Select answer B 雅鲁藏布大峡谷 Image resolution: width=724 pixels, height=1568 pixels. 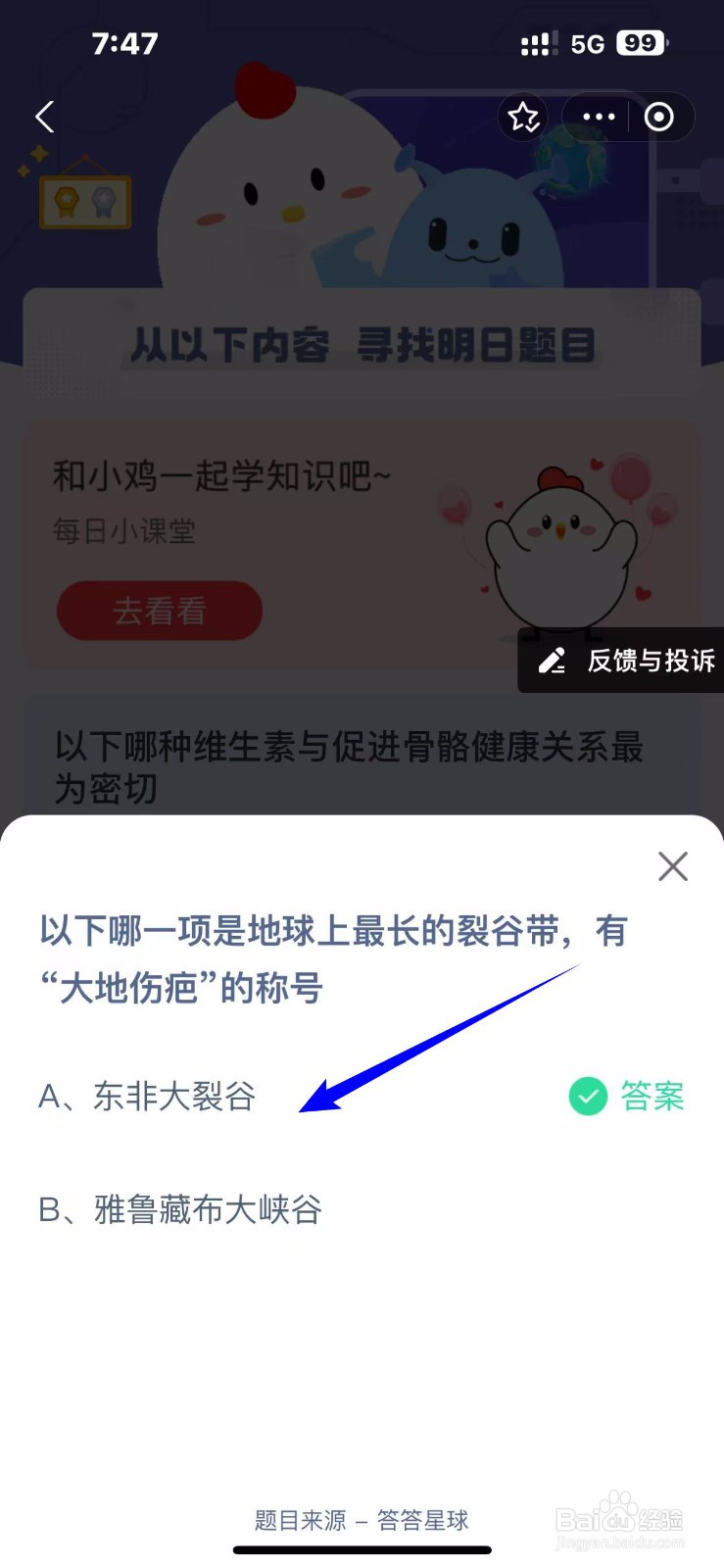point(181,1210)
